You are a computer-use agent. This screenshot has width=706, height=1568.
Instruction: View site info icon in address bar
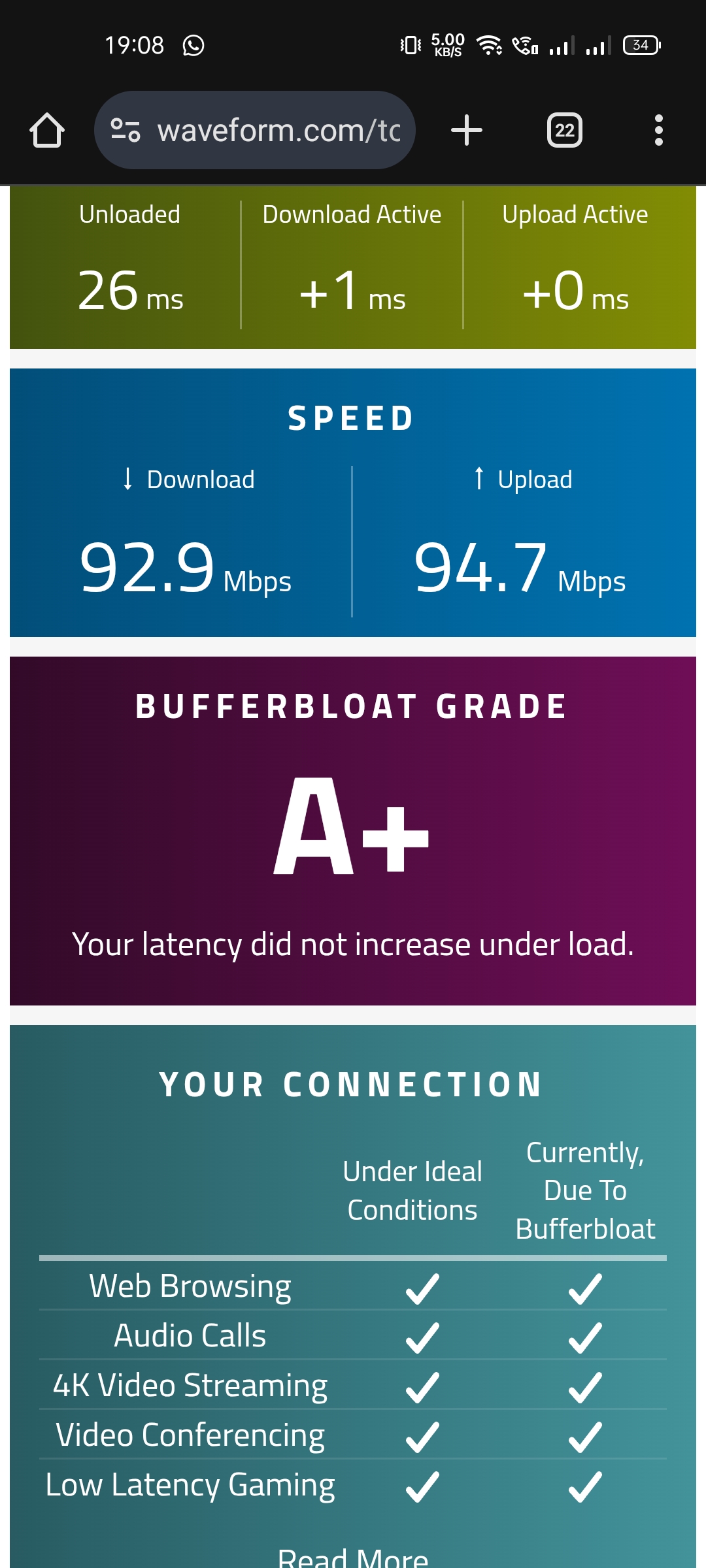click(126, 130)
